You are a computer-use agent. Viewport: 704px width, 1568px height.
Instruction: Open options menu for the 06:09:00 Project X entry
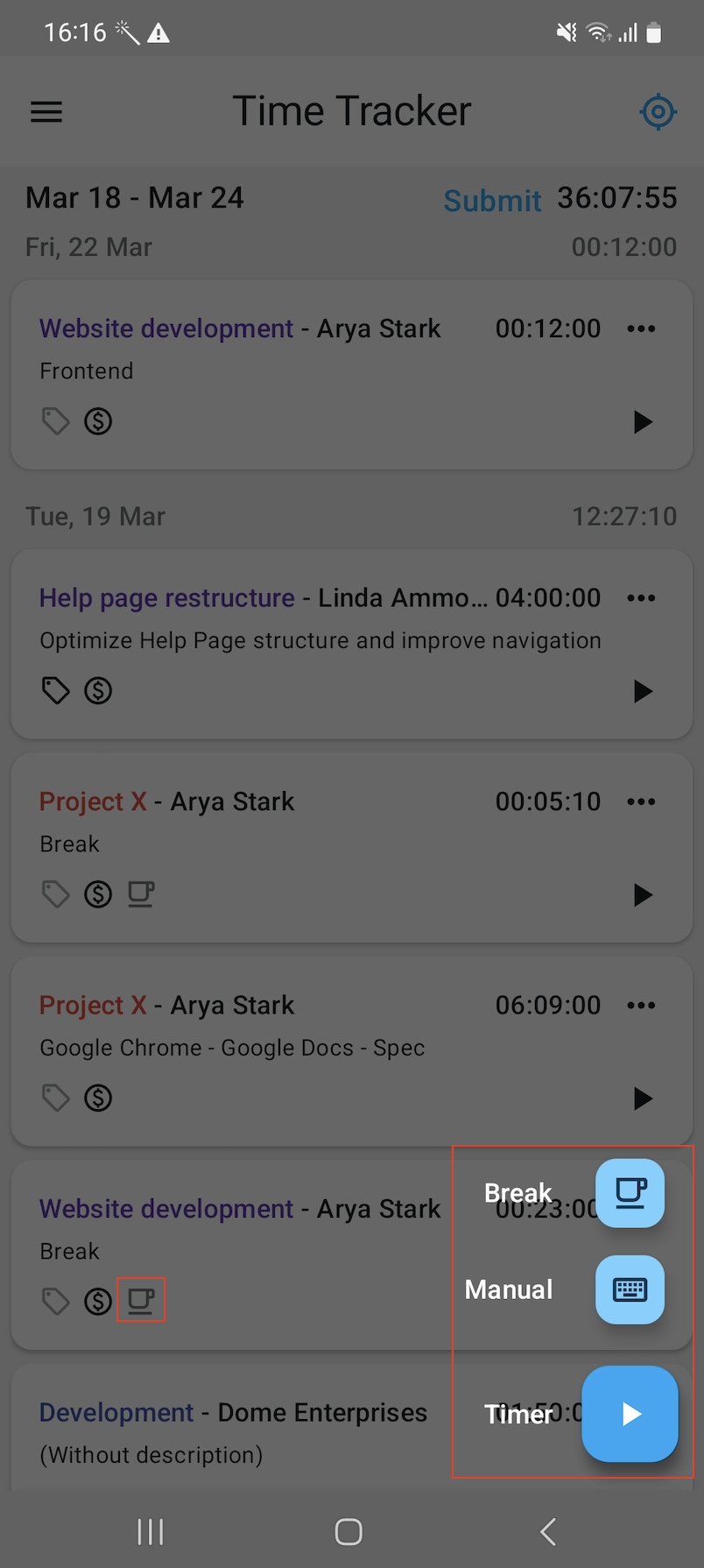(x=641, y=1005)
